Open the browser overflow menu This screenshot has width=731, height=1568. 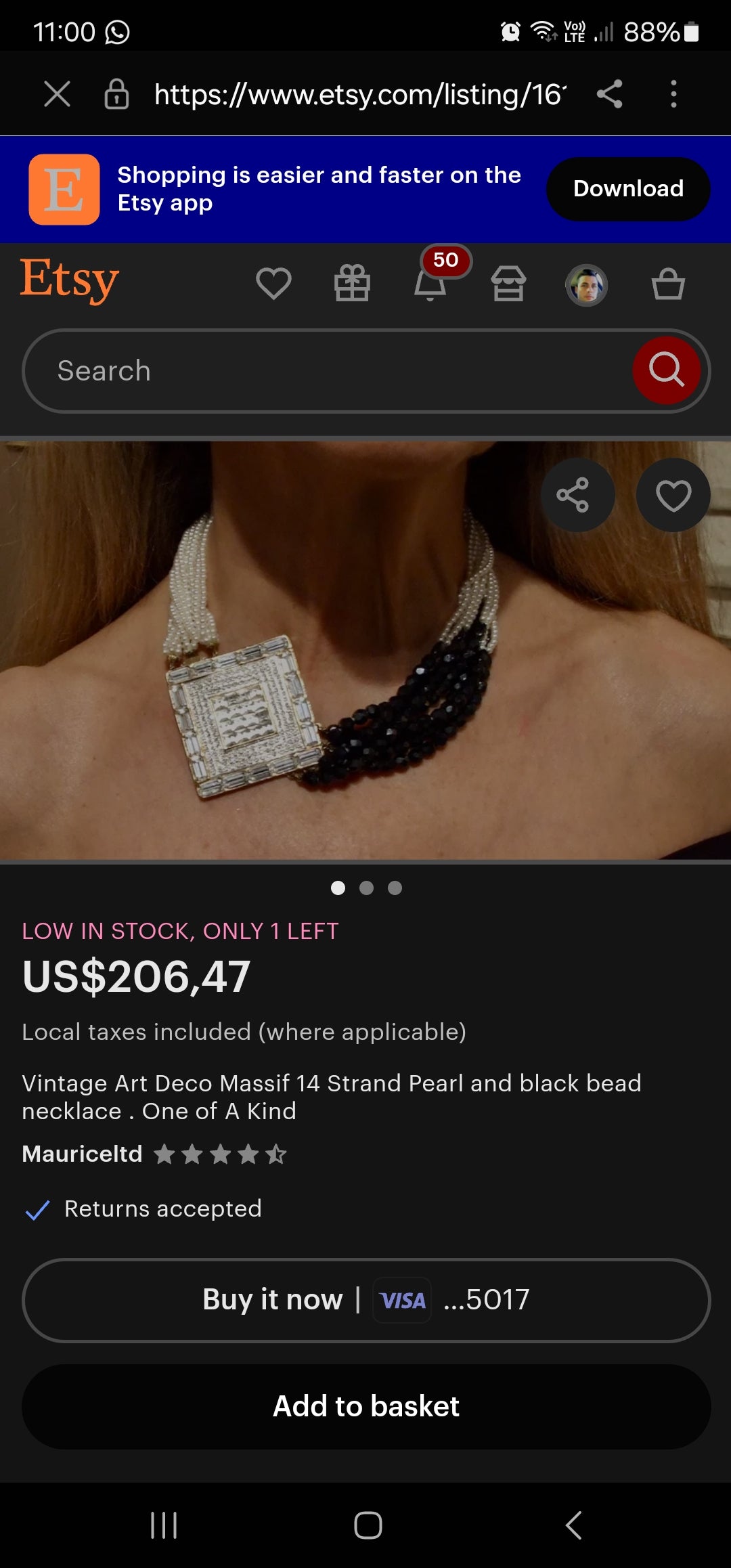click(673, 94)
